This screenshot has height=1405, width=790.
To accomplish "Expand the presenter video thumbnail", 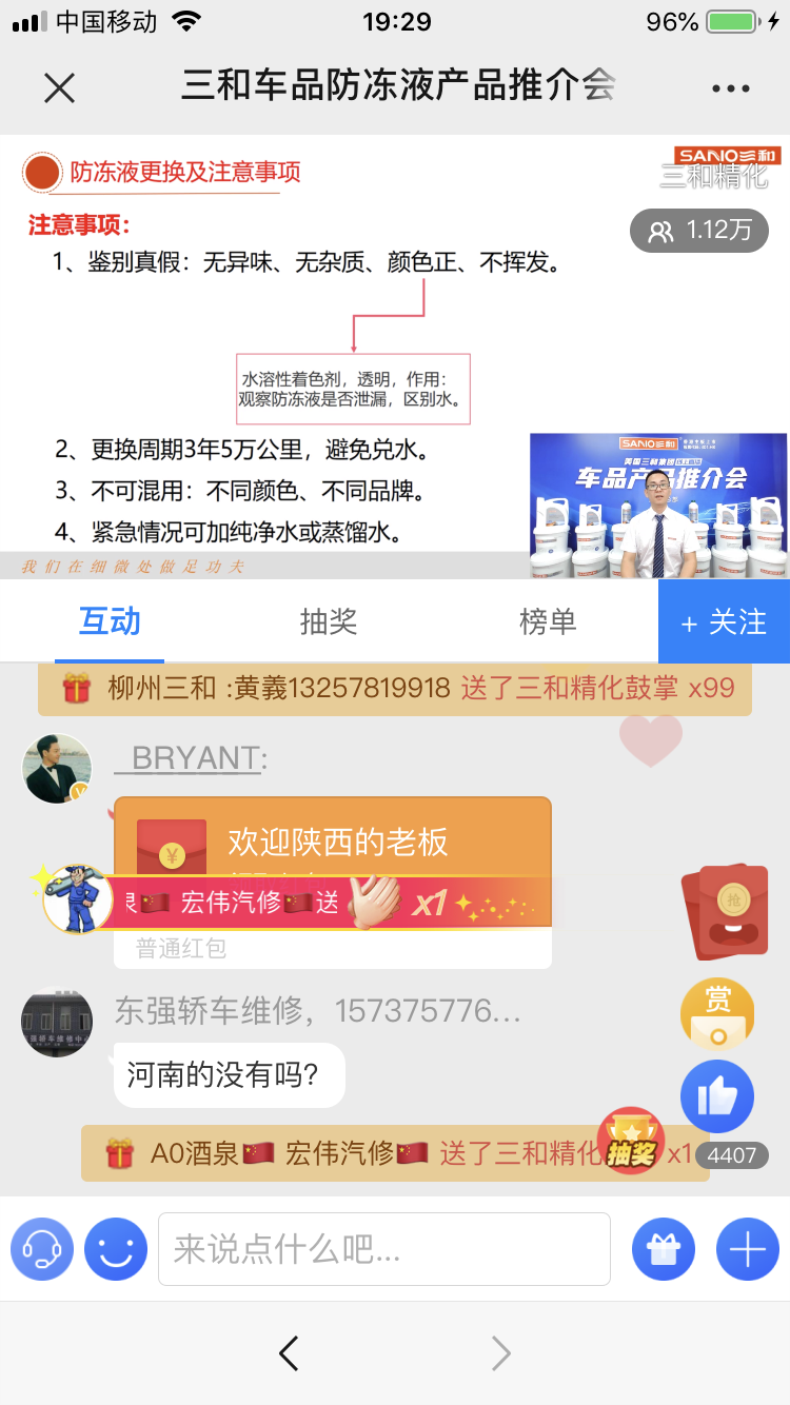I will pos(657,505).
